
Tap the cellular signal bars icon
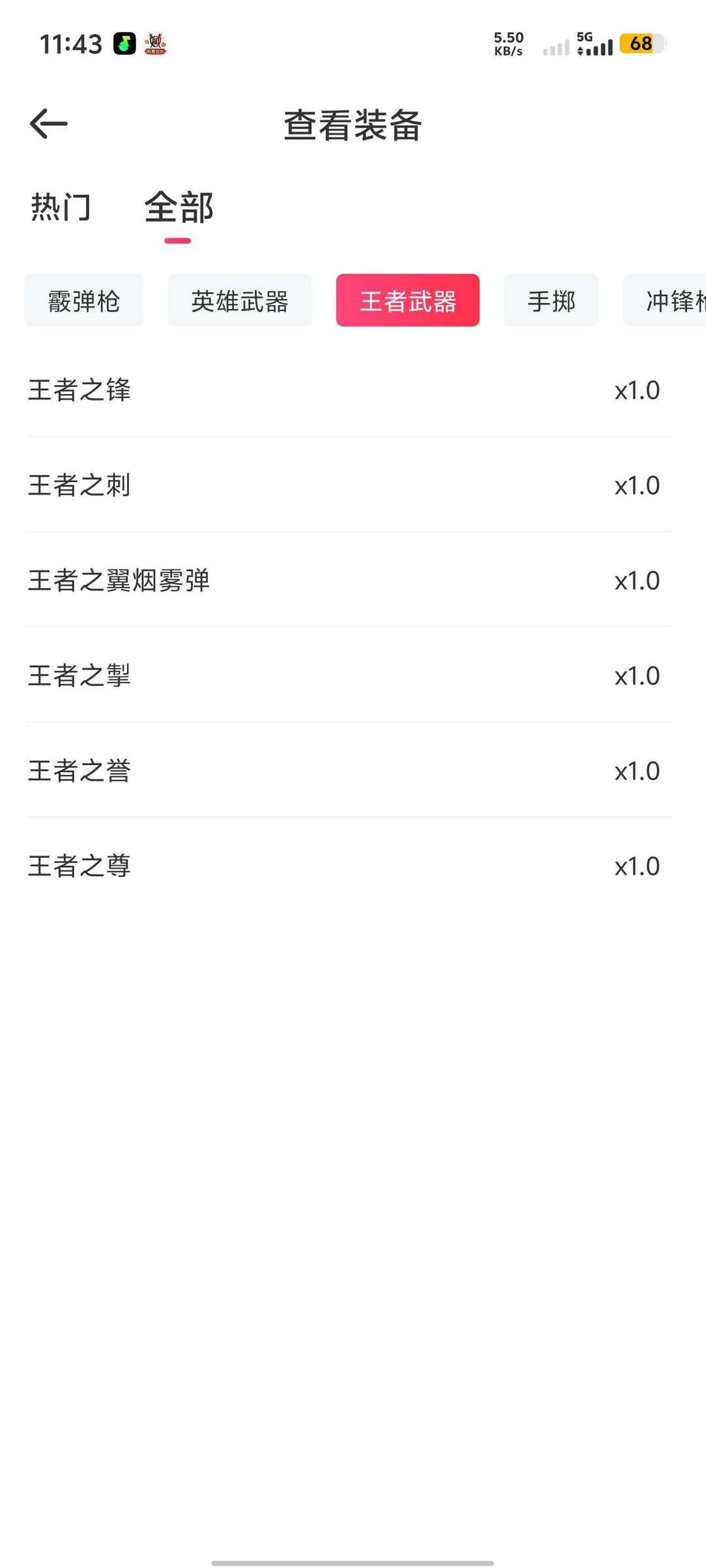click(557, 47)
